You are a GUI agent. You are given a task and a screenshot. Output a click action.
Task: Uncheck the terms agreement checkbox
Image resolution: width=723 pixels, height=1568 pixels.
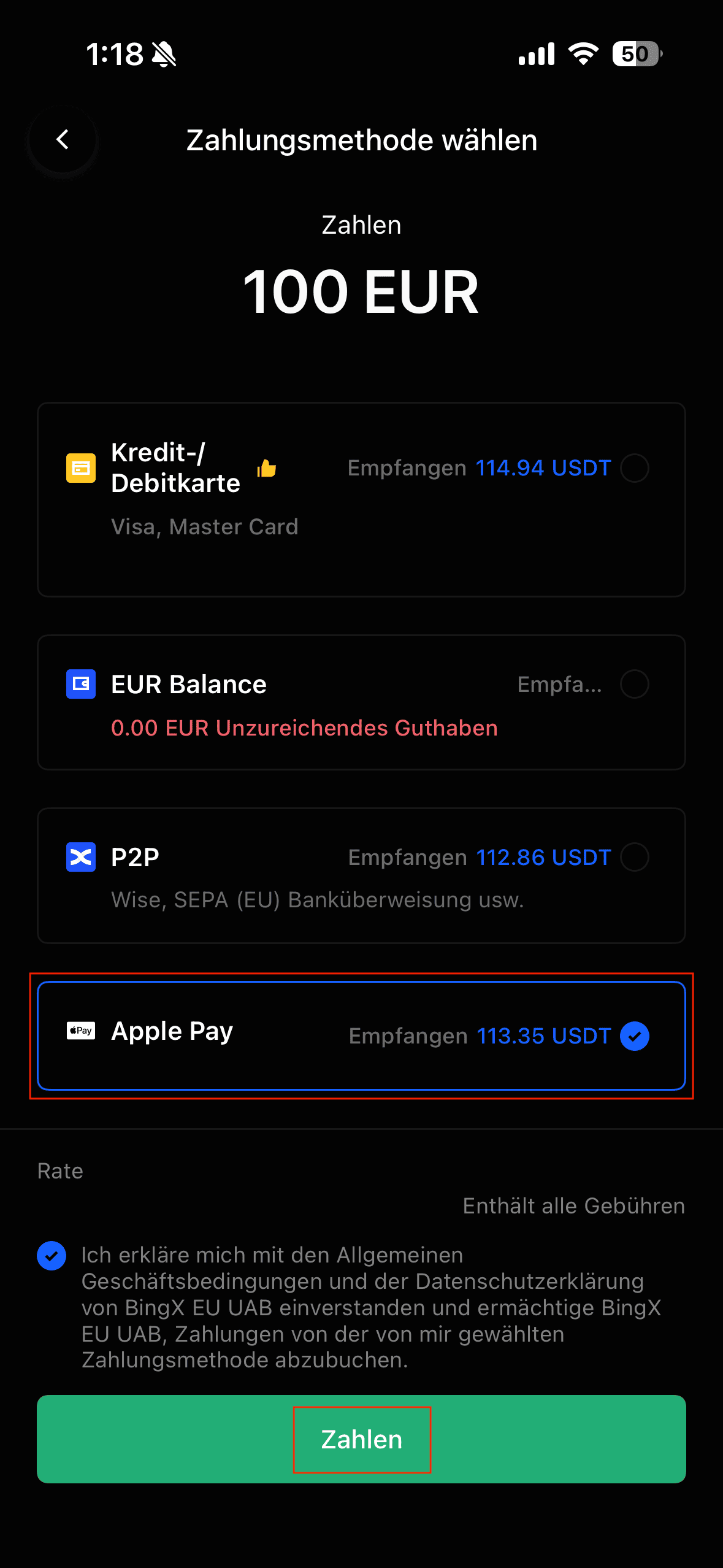pyautogui.click(x=52, y=1255)
